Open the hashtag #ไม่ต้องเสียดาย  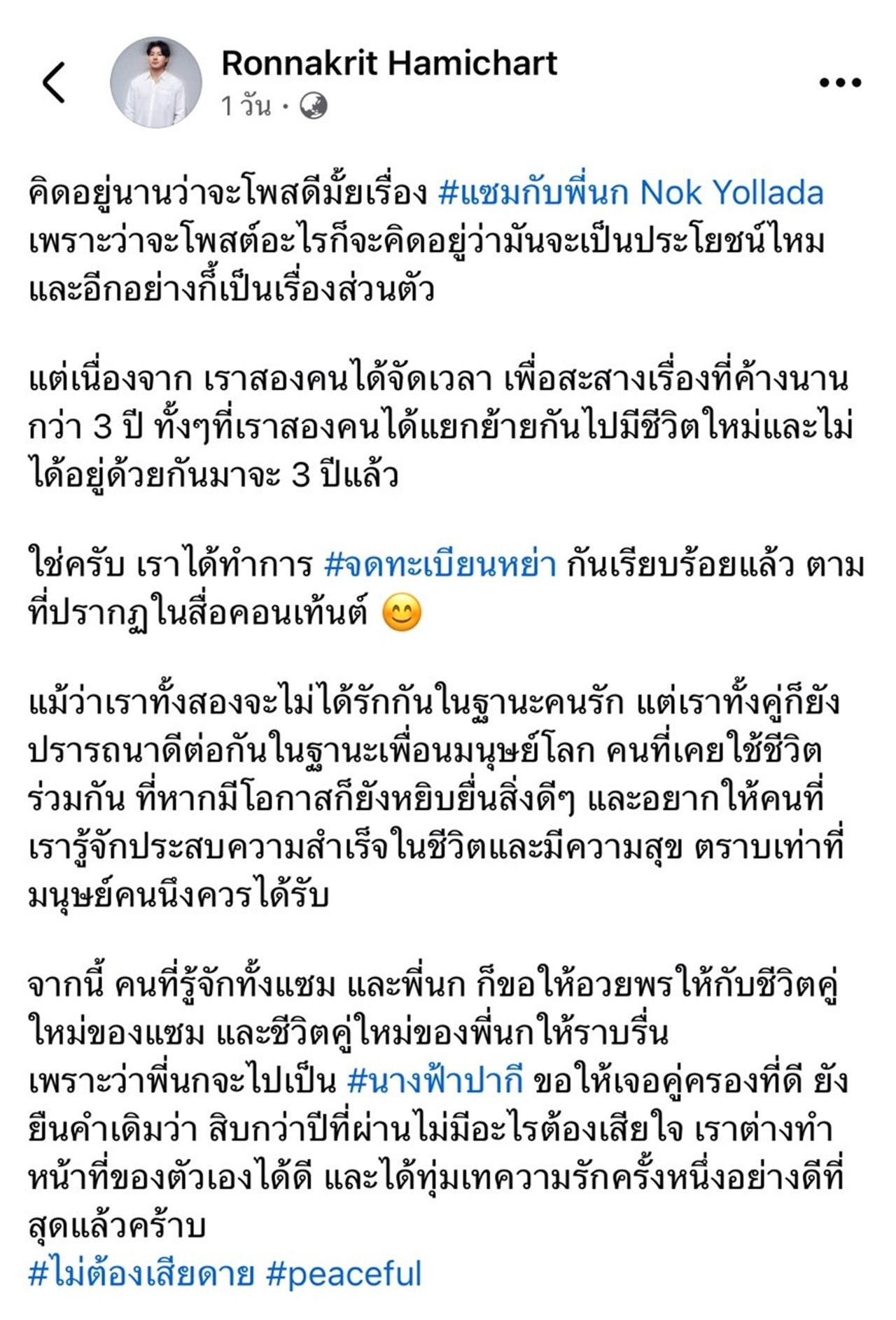click(141, 1274)
